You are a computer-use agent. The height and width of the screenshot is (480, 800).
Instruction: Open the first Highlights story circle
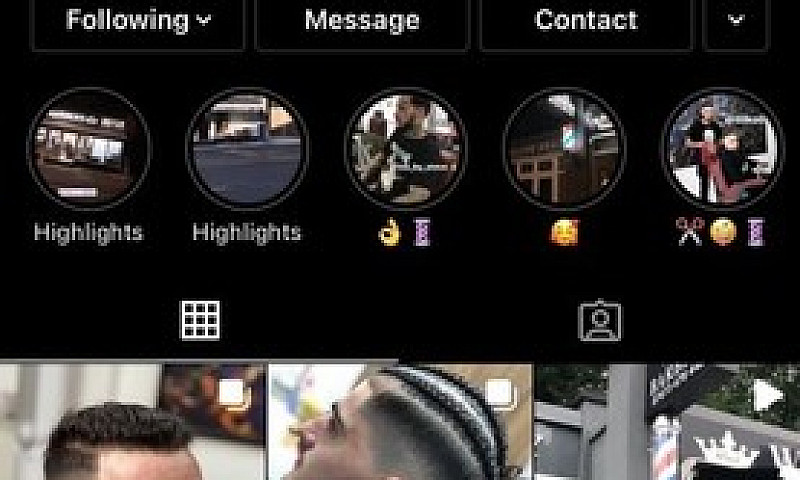(x=88, y=148)
